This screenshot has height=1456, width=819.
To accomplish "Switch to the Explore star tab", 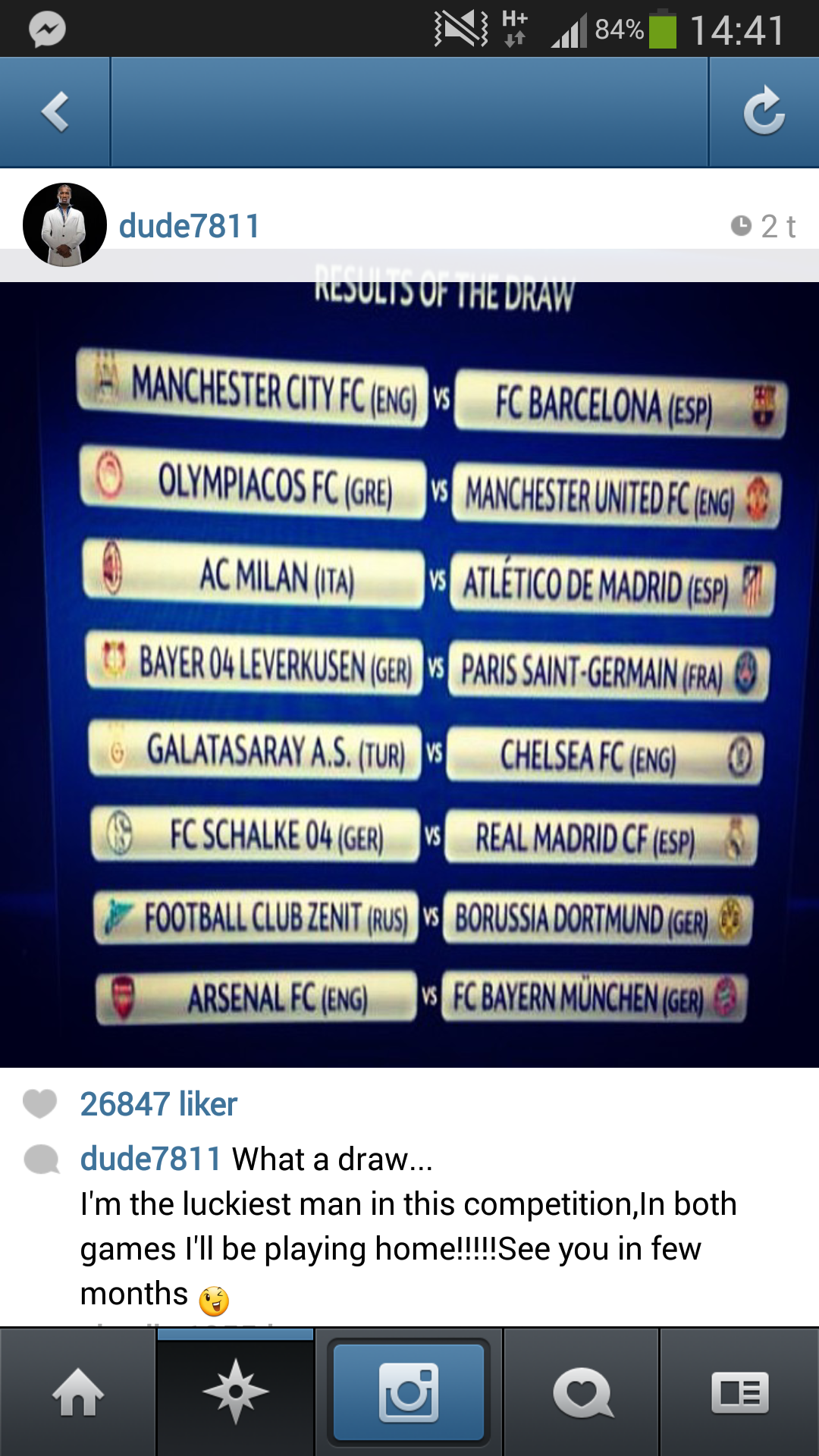I will [x=235, y=1392].
